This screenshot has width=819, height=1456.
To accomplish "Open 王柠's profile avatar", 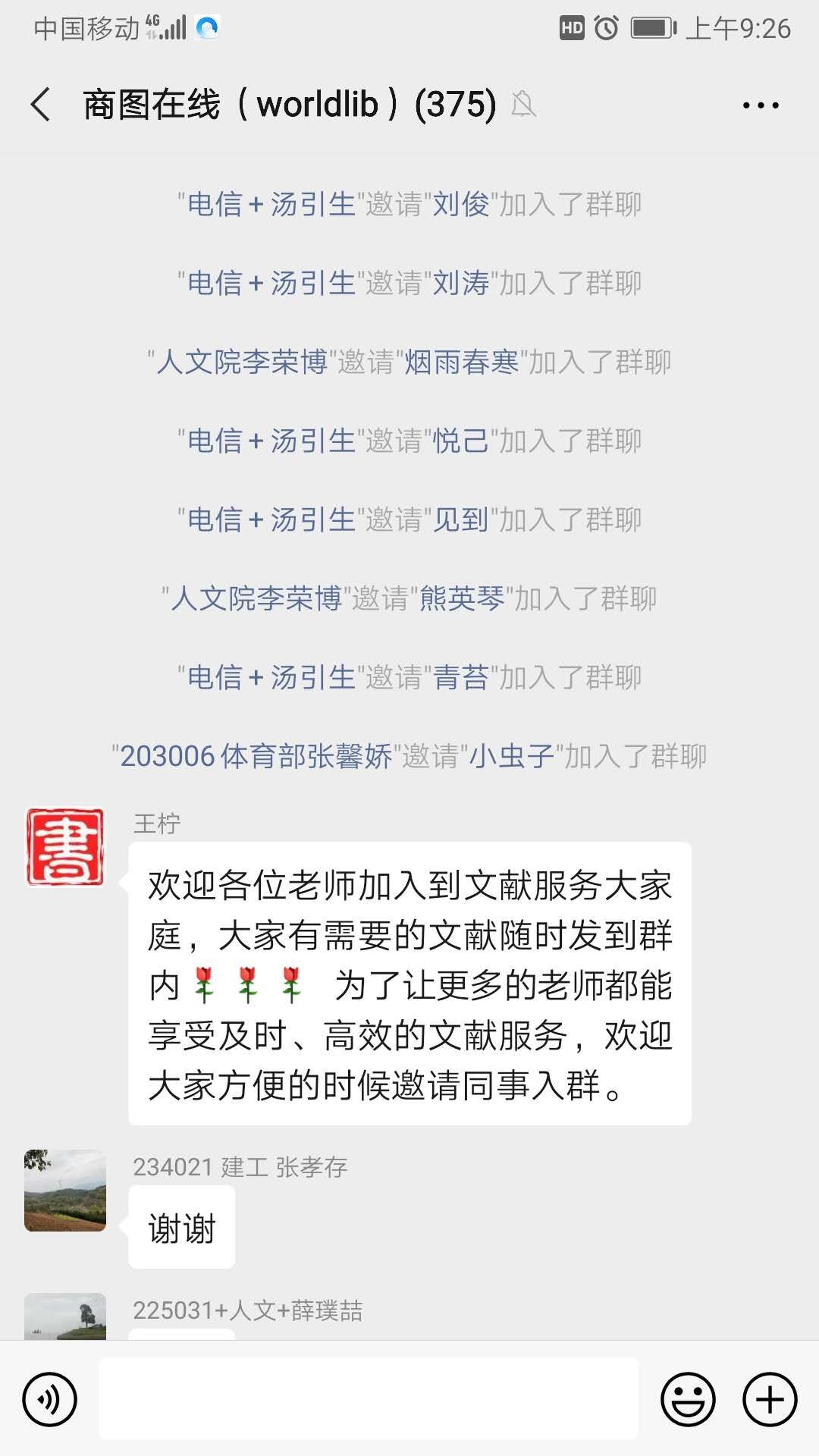I will 65,847.
